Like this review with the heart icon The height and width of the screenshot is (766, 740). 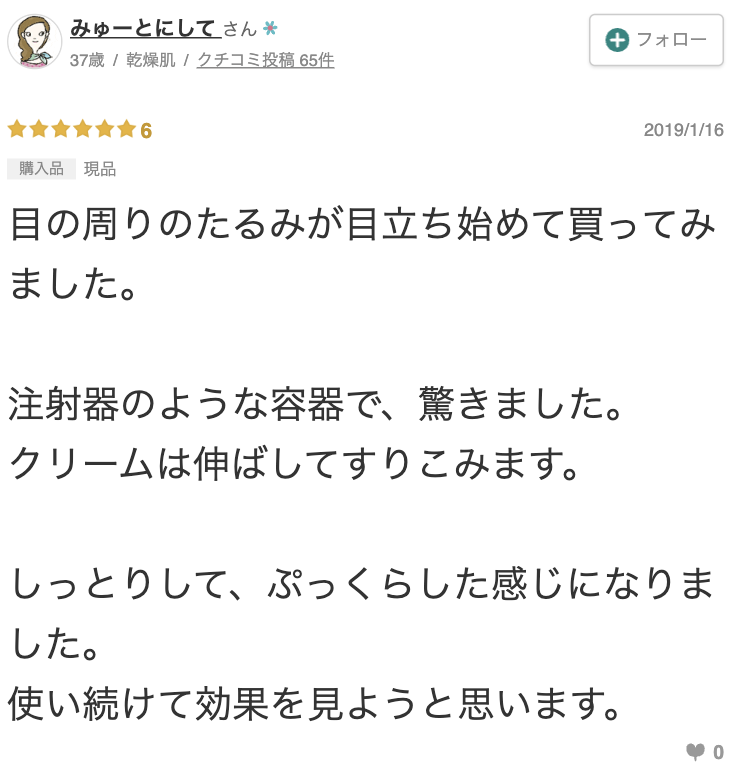(695, 752)
